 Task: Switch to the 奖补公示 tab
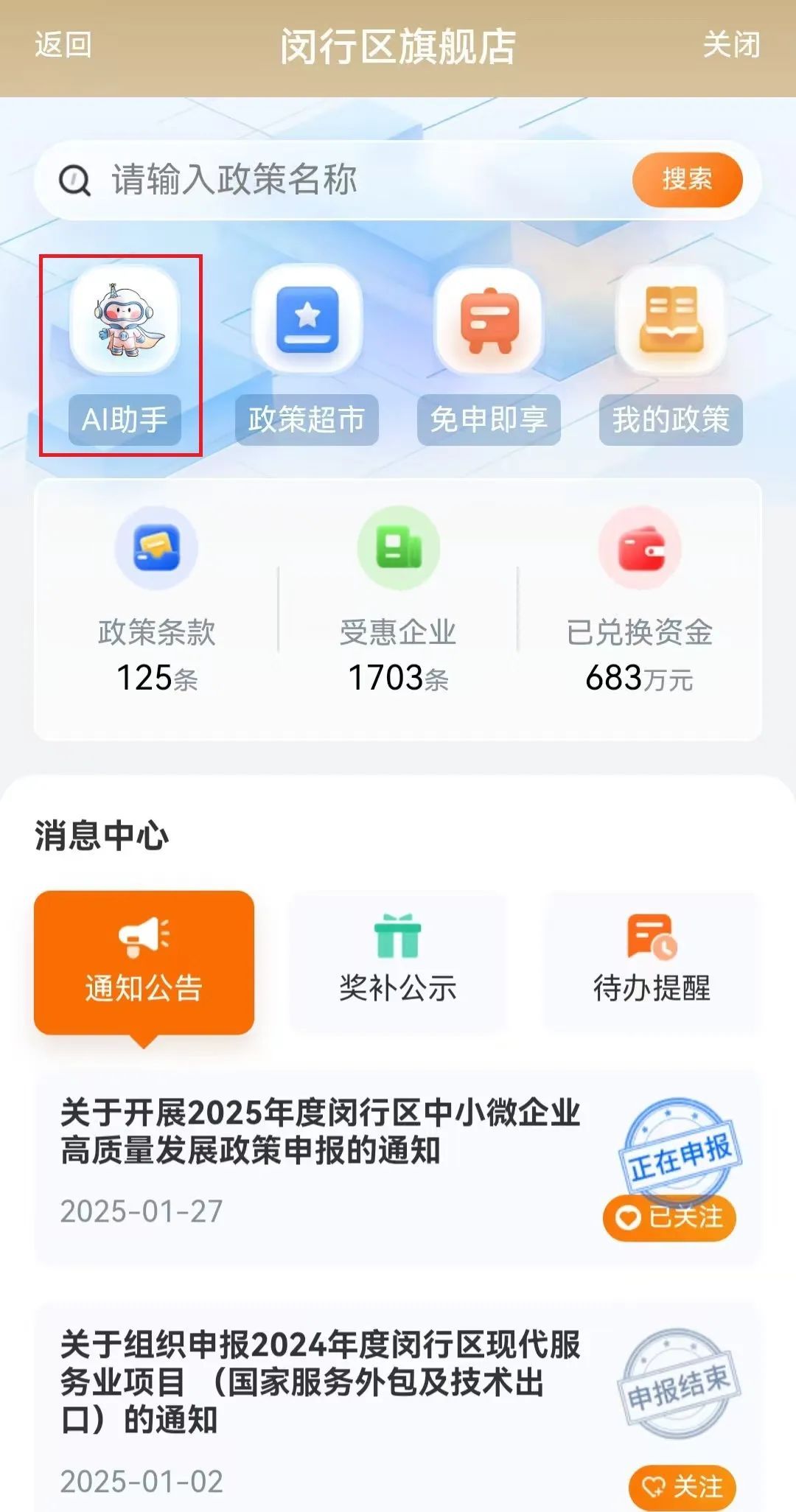tap(398, 962)
